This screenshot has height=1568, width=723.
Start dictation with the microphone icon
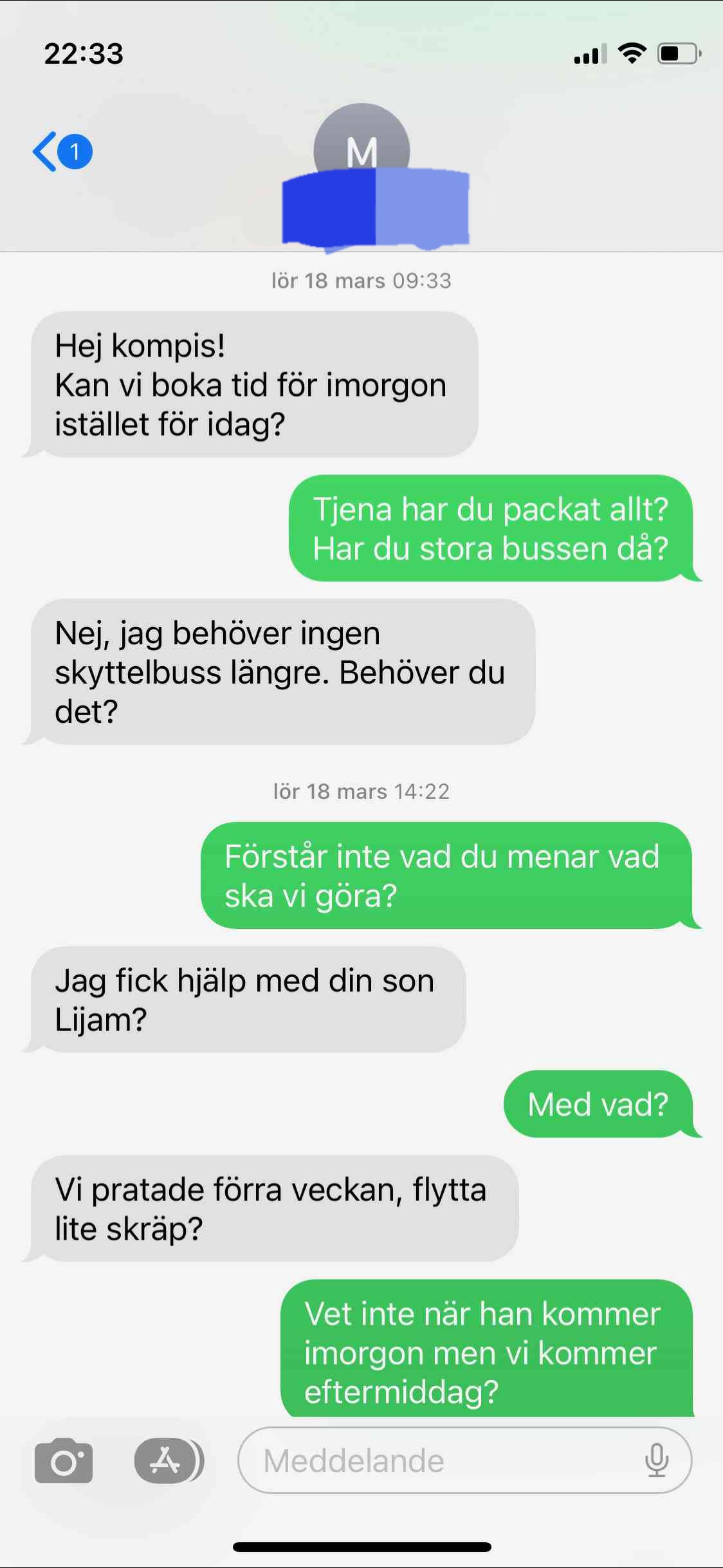(x=656, y=1461)
